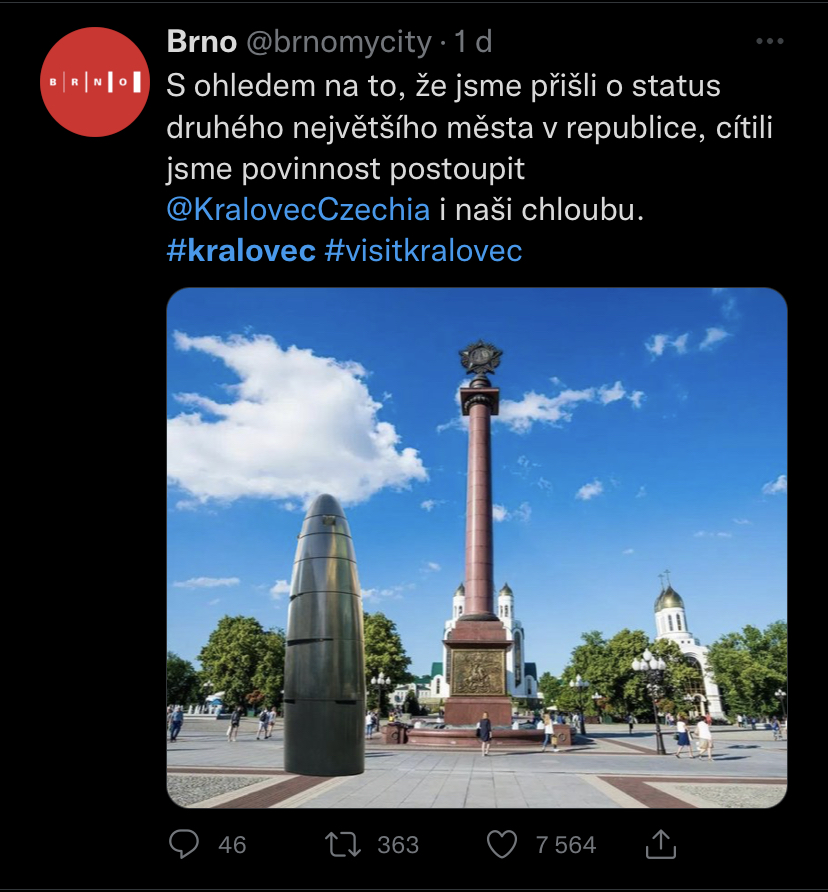Open the tweet's three-dot overflow menu
The height and width of the screenshot is (892, 828).
(769, 42)
